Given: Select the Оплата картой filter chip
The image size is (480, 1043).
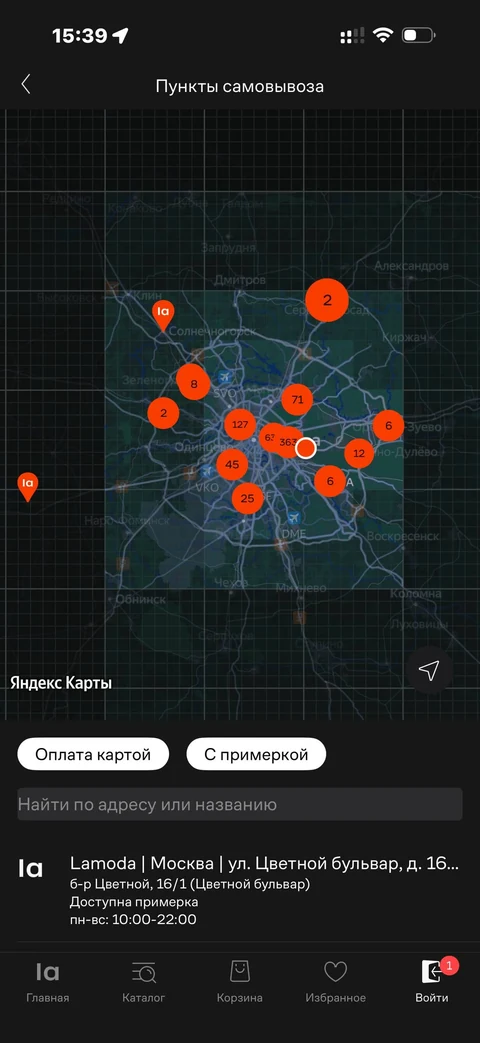Looking at the screenshot, I should (93, 754).
